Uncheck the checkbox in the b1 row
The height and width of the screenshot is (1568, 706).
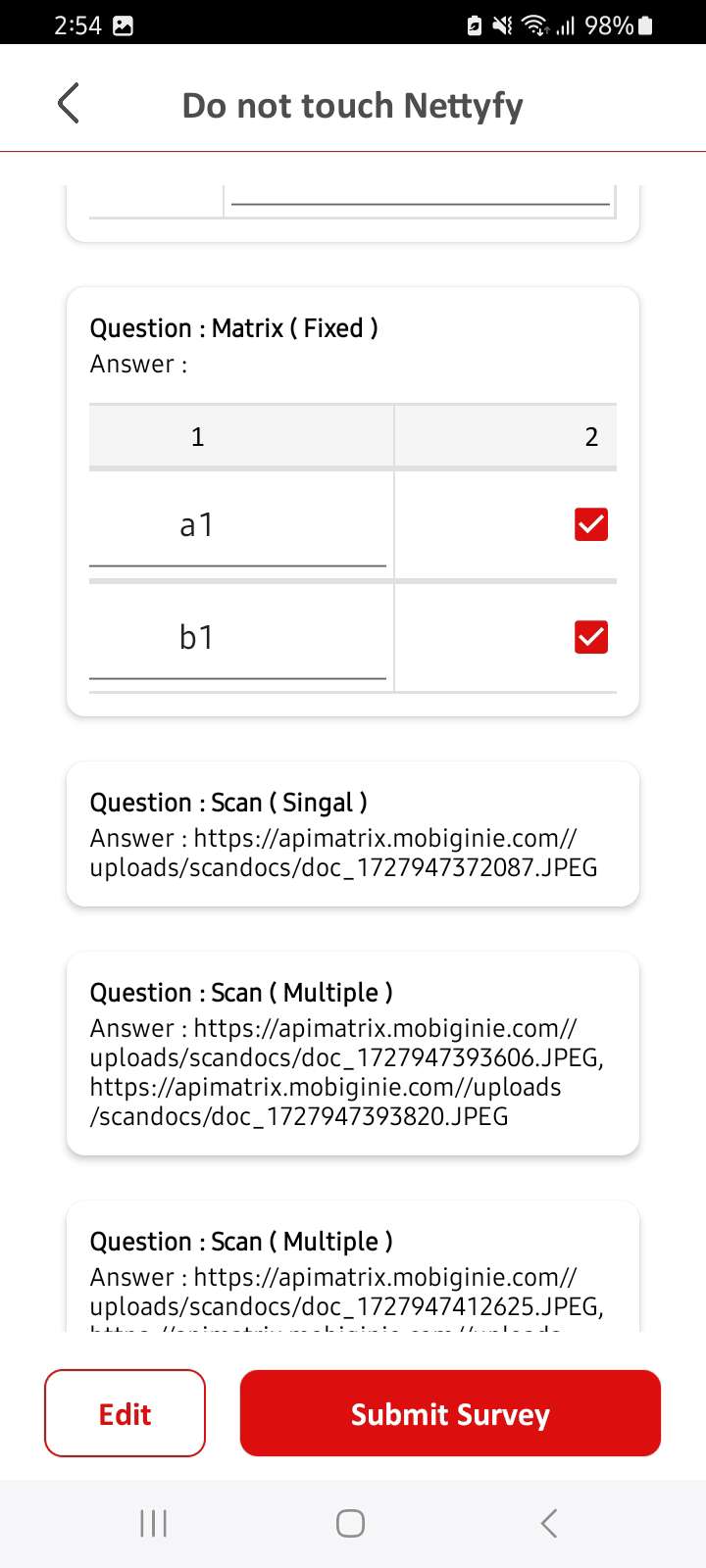pos(591,637)
